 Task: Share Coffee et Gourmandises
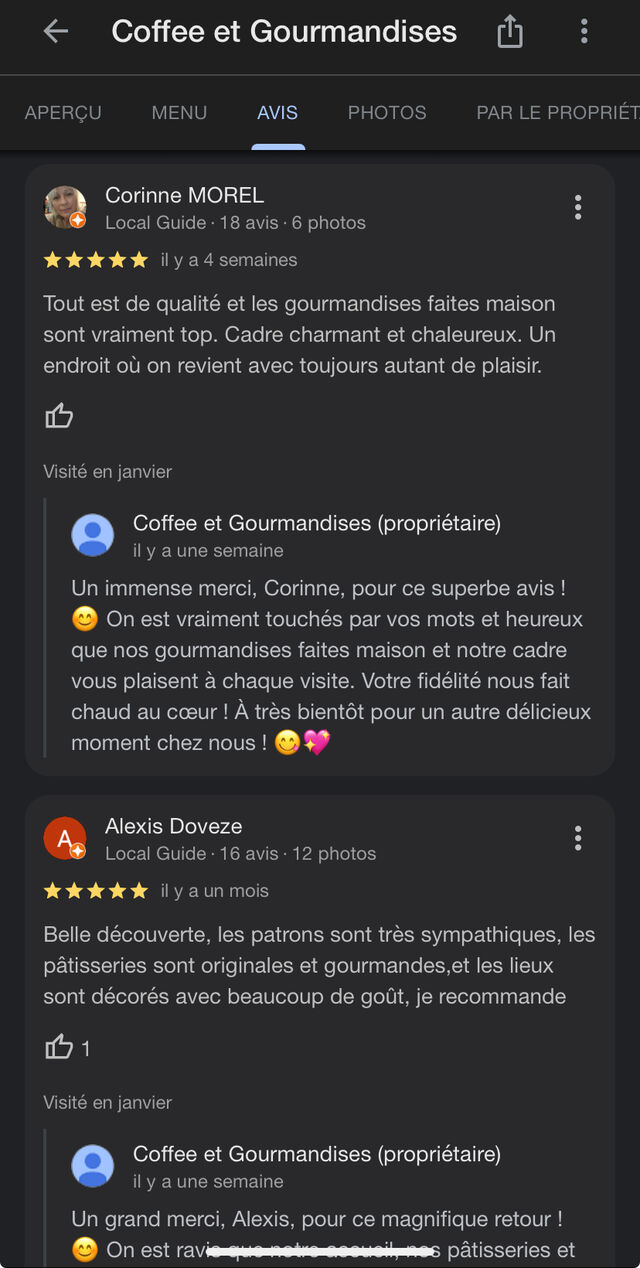click(510, 31)
